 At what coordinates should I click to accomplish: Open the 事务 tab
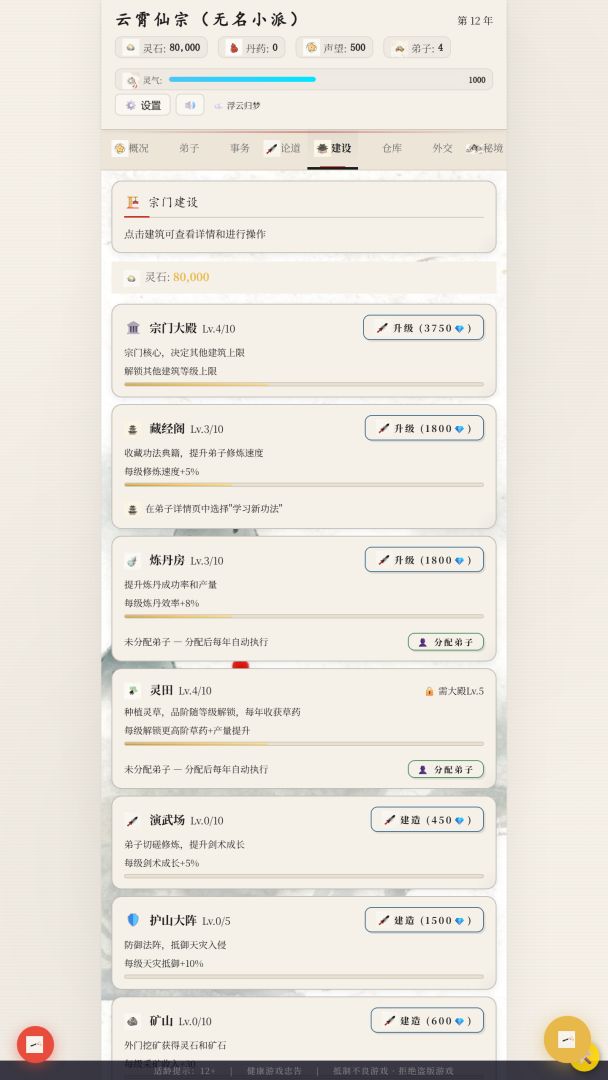240,148
